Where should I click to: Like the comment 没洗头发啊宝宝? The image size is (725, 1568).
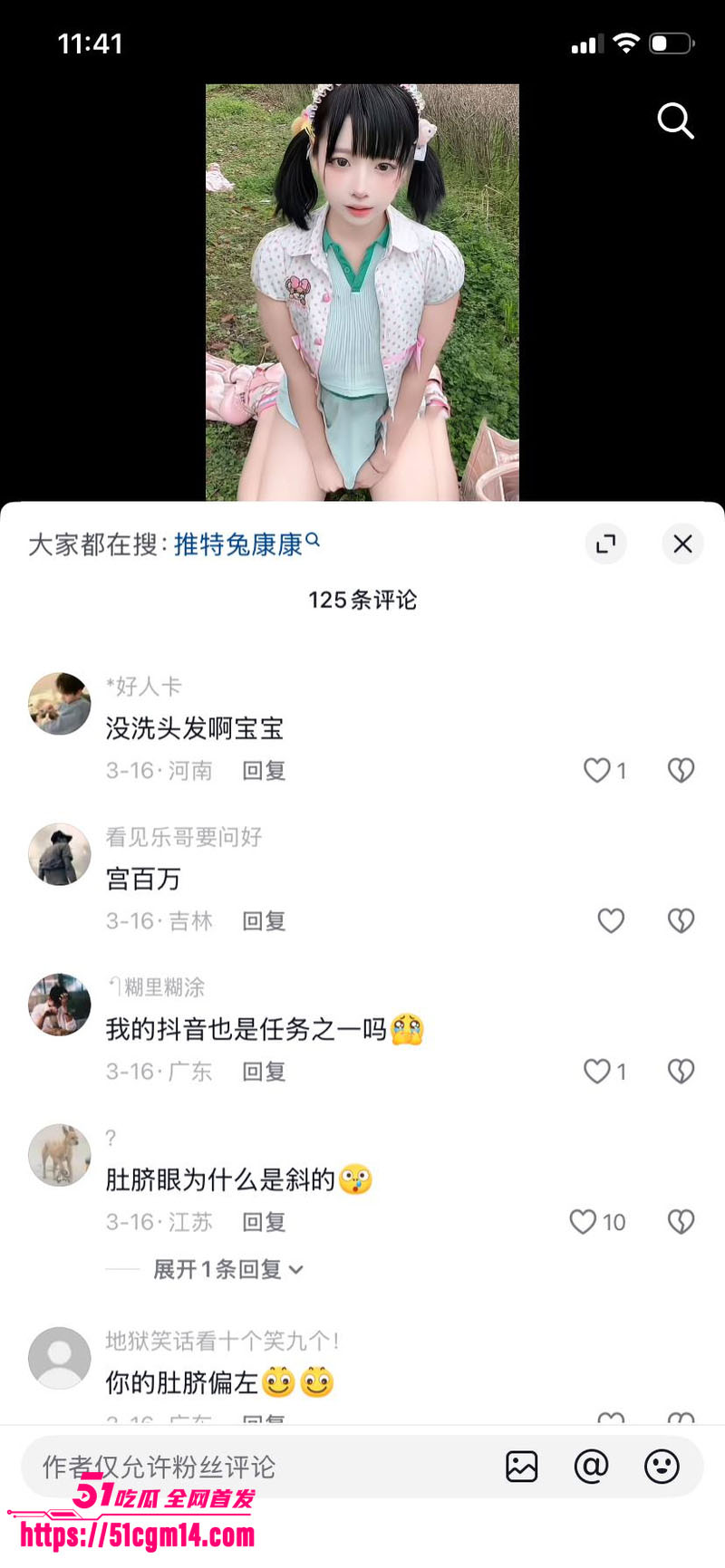pos(604,770)
